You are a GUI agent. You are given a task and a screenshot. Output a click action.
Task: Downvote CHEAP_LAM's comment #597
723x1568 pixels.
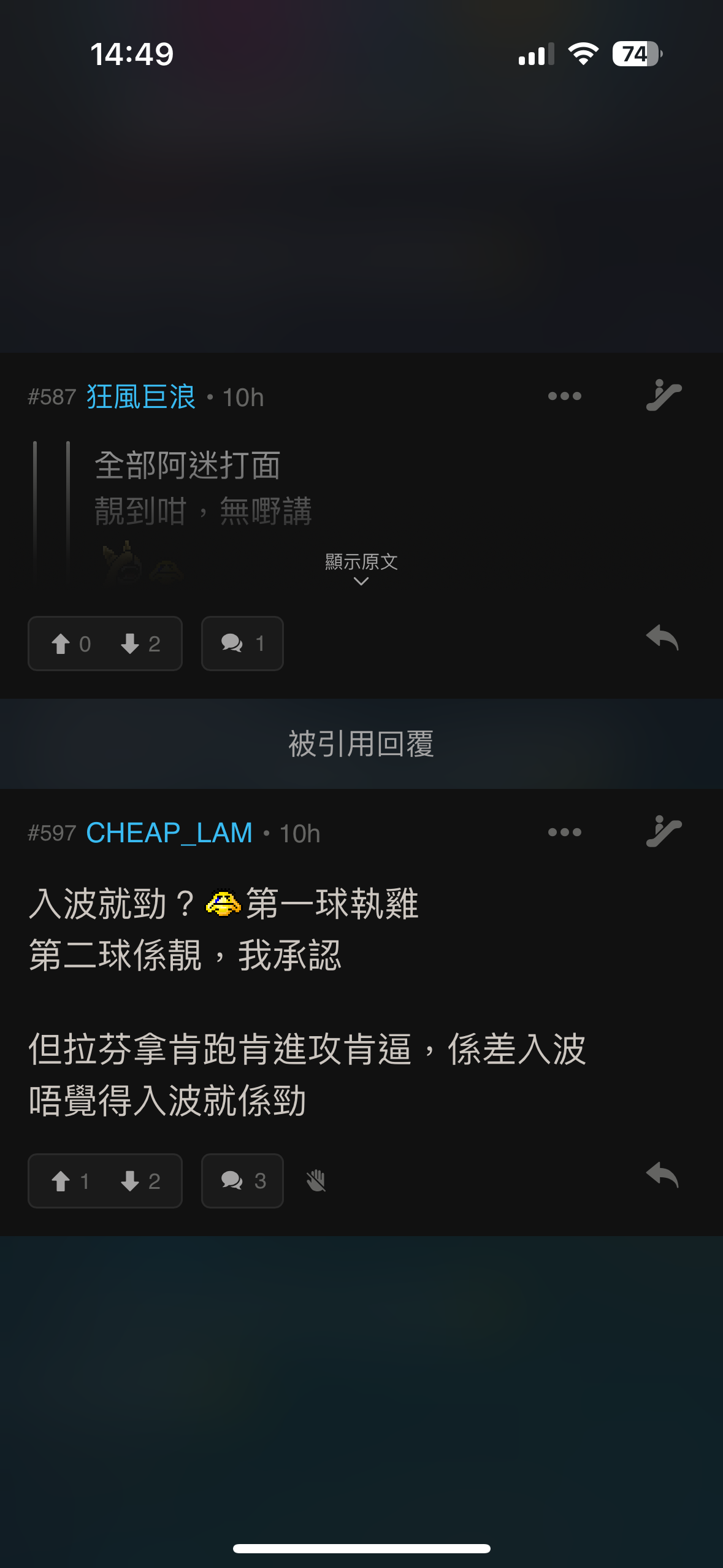131,1180
